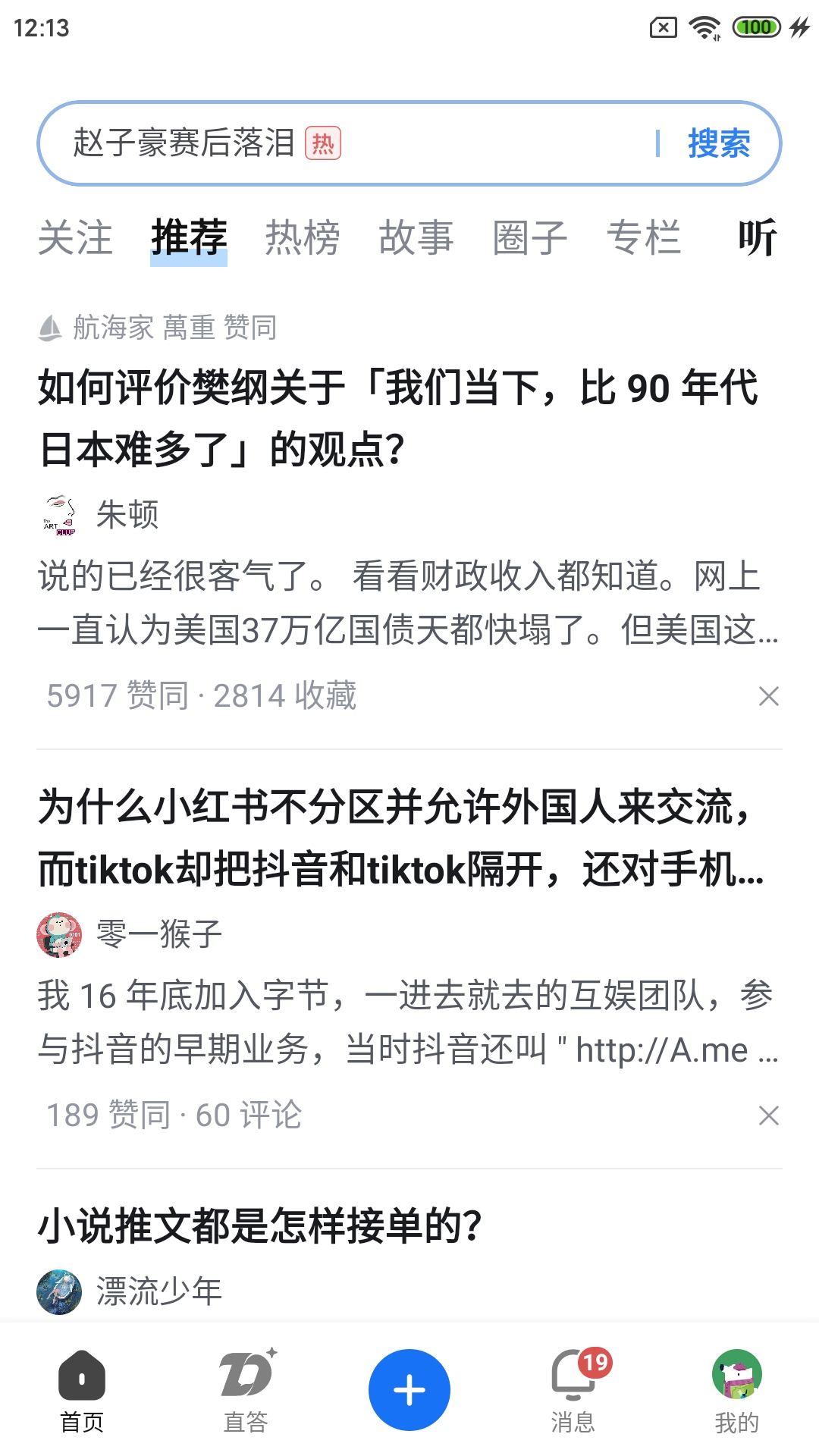Open the 圈子 tab
This screenshot has height=1456, width=819.
[530, 237]
